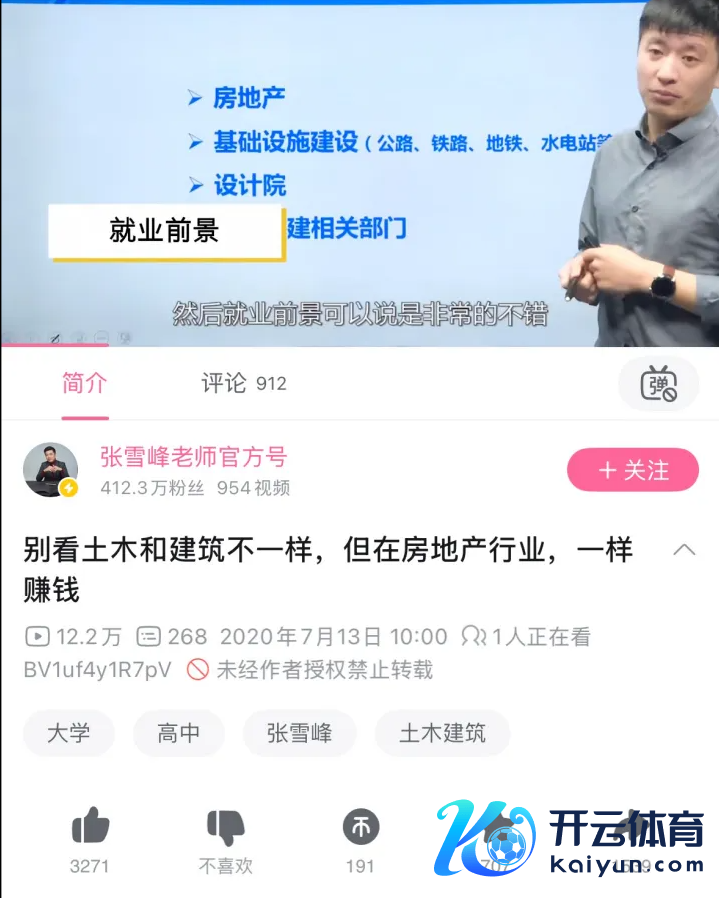Open the 张雪峰 tag

coord(299,733)
